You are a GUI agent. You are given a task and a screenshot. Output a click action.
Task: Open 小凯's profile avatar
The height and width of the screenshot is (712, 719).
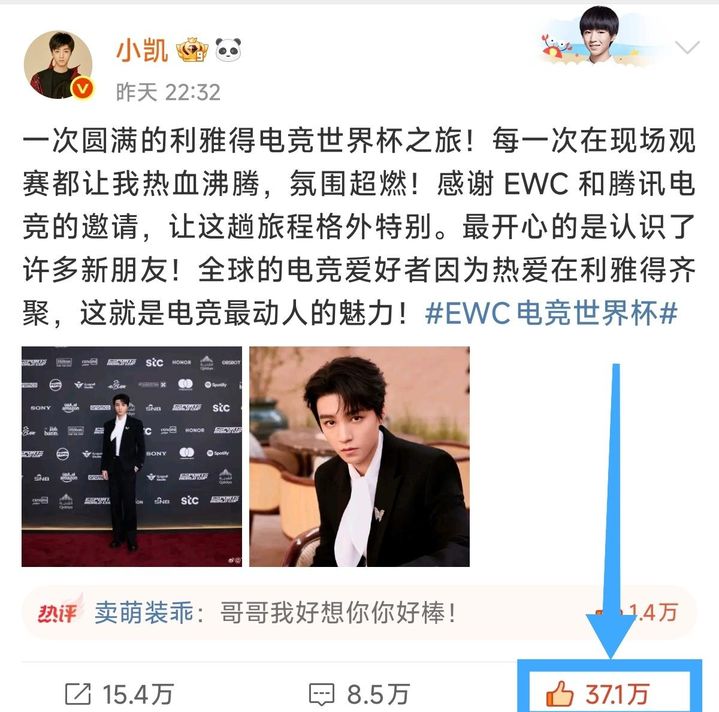(x=58, y=66)
